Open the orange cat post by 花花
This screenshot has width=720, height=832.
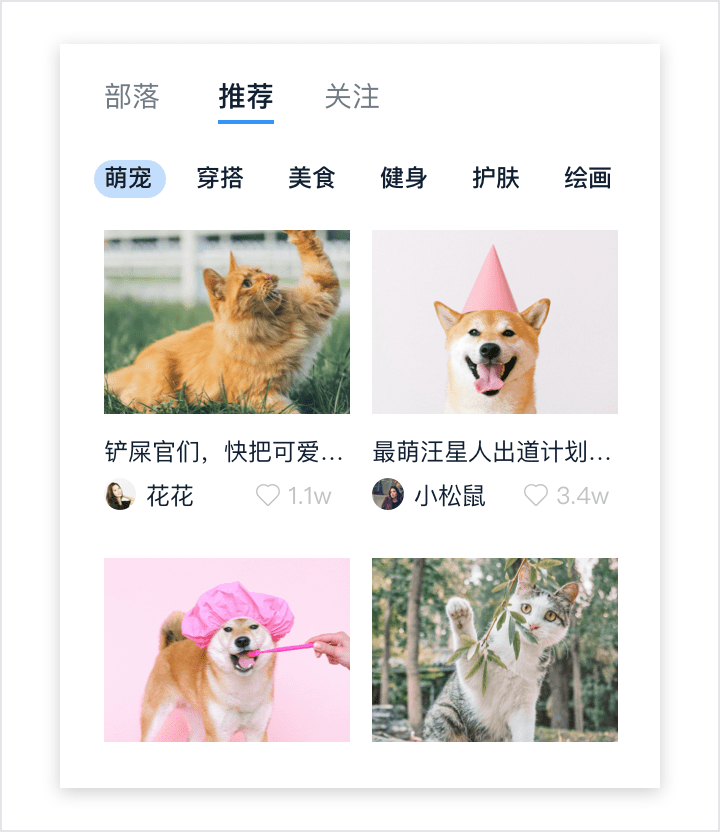227,322
